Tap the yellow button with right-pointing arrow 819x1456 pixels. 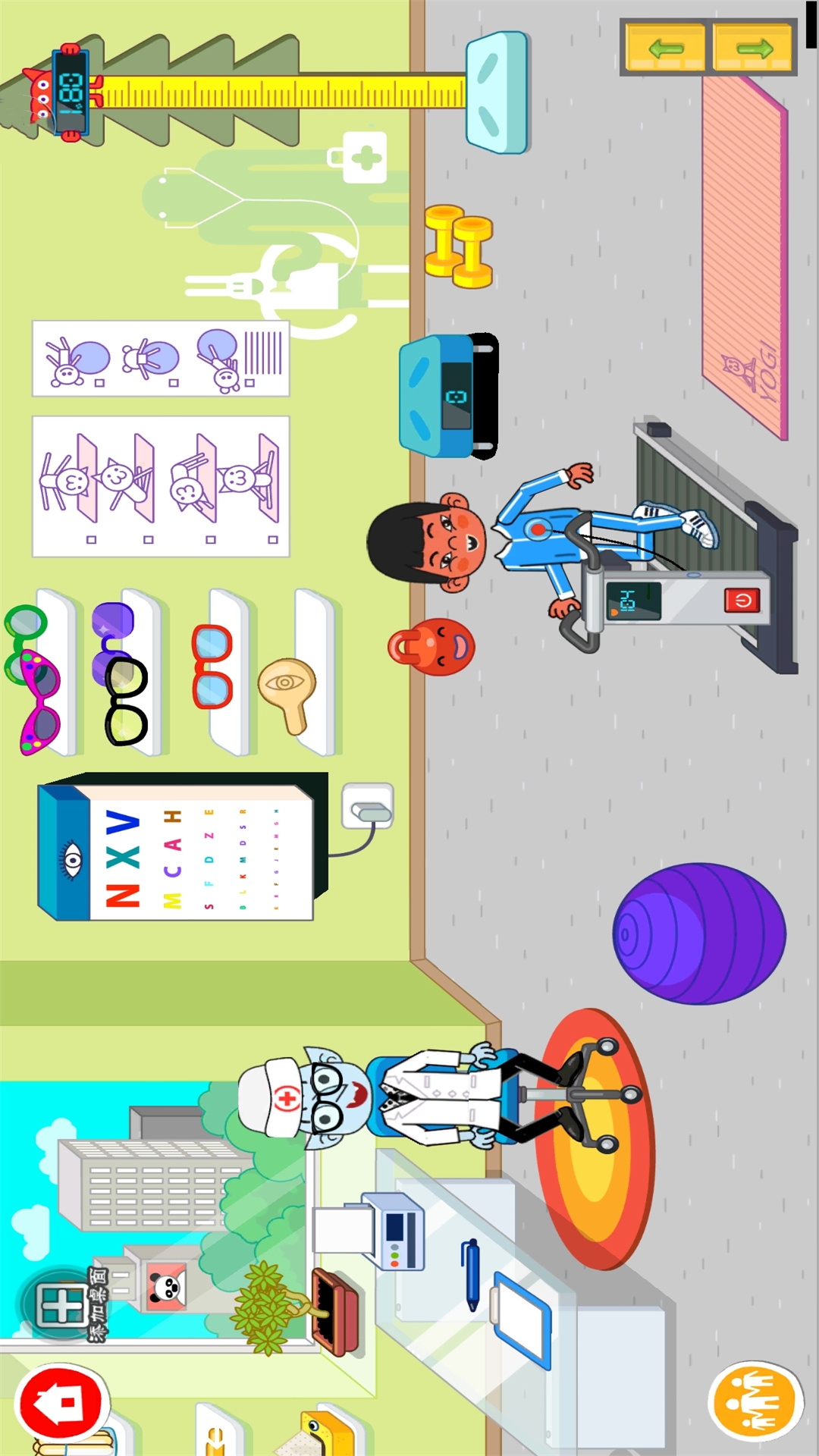[x=753, y=48]
